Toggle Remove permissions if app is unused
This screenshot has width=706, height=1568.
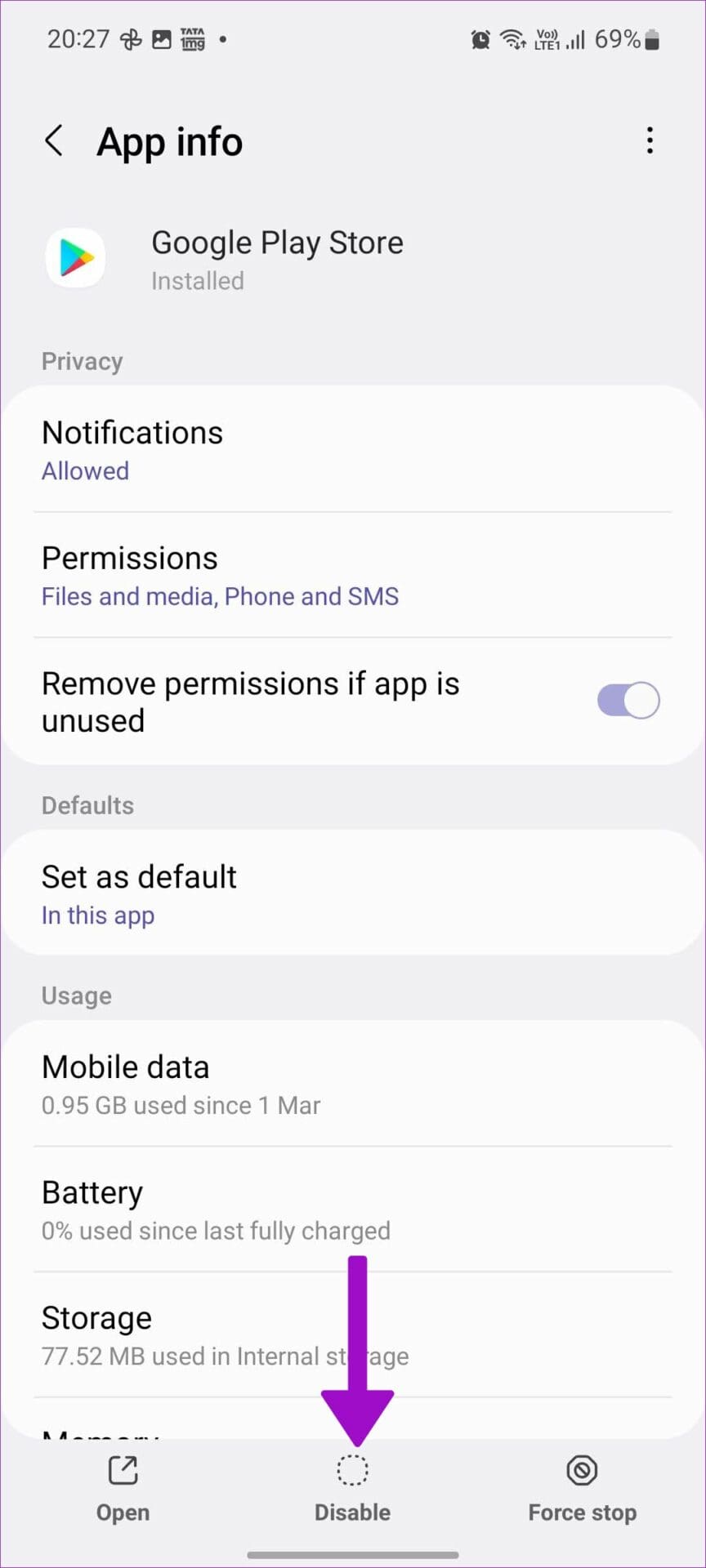coord(628,701)
